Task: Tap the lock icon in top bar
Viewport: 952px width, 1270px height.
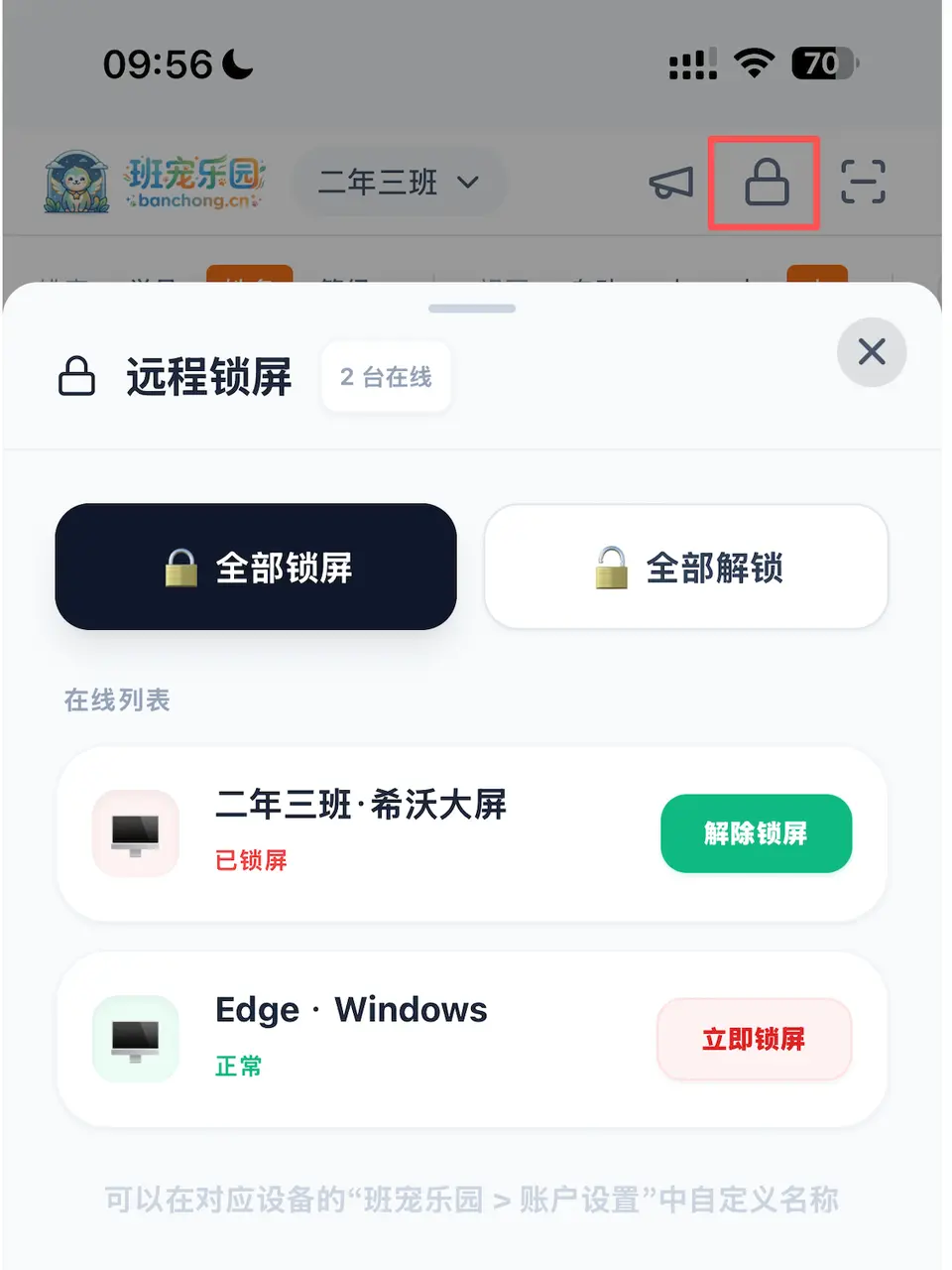Action: (766, 183)
